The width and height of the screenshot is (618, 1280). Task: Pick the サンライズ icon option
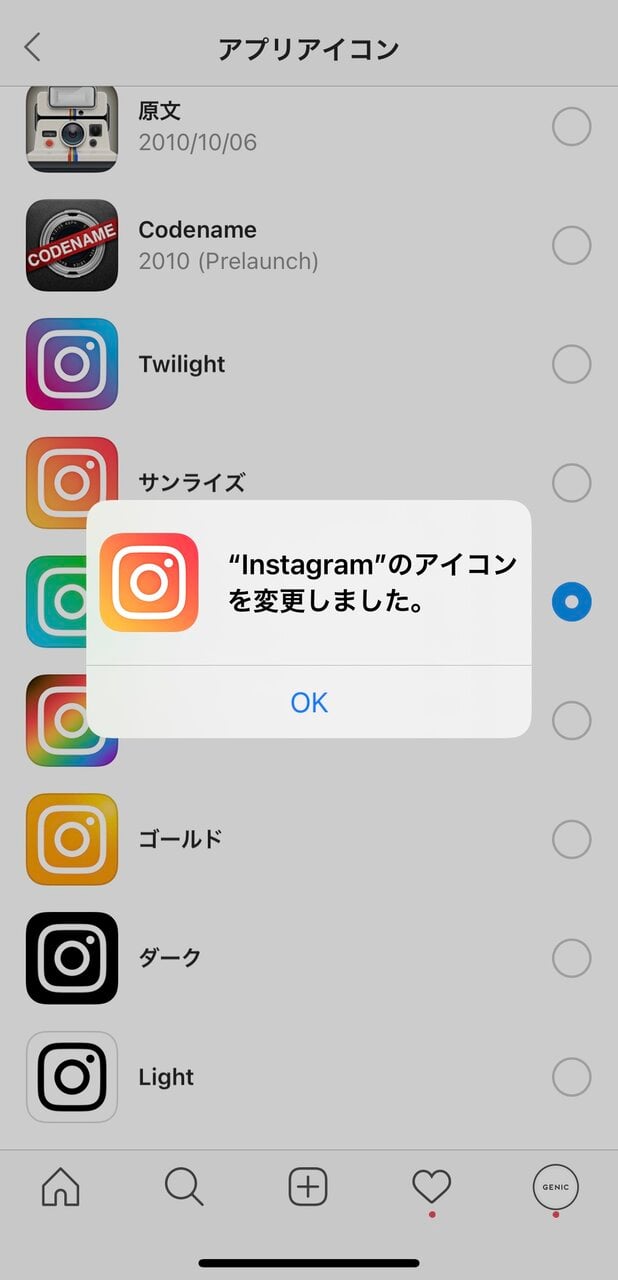point(571,483)
